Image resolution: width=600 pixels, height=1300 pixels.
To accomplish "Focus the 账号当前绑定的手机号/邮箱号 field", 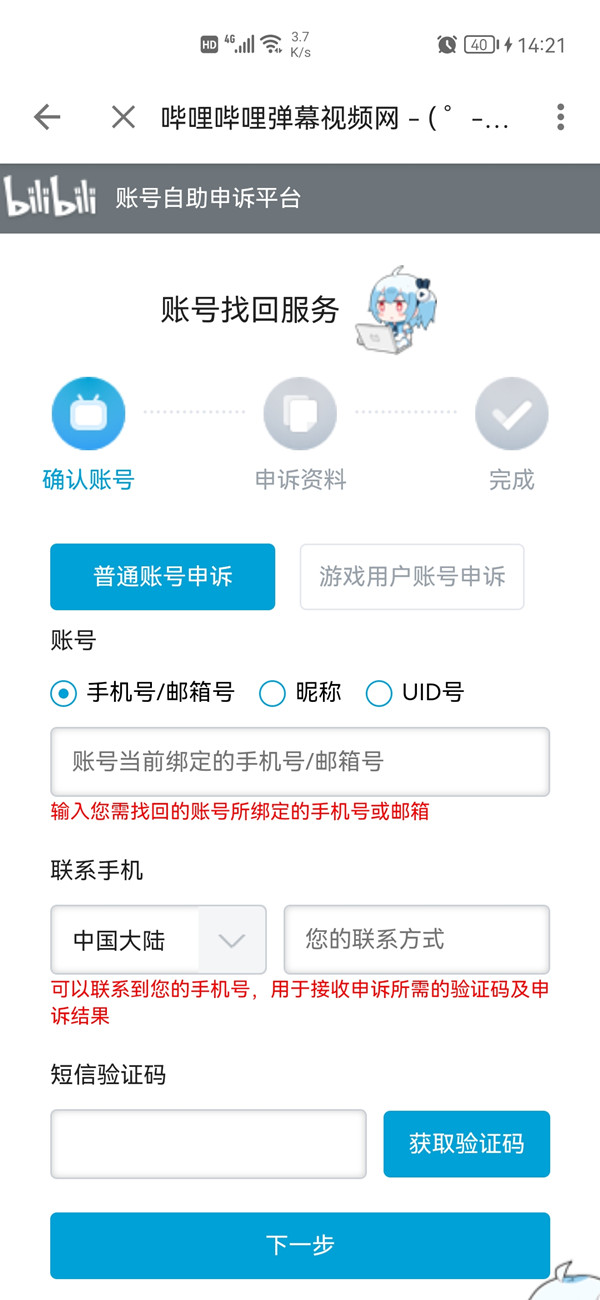I will (x=300, y=762).
